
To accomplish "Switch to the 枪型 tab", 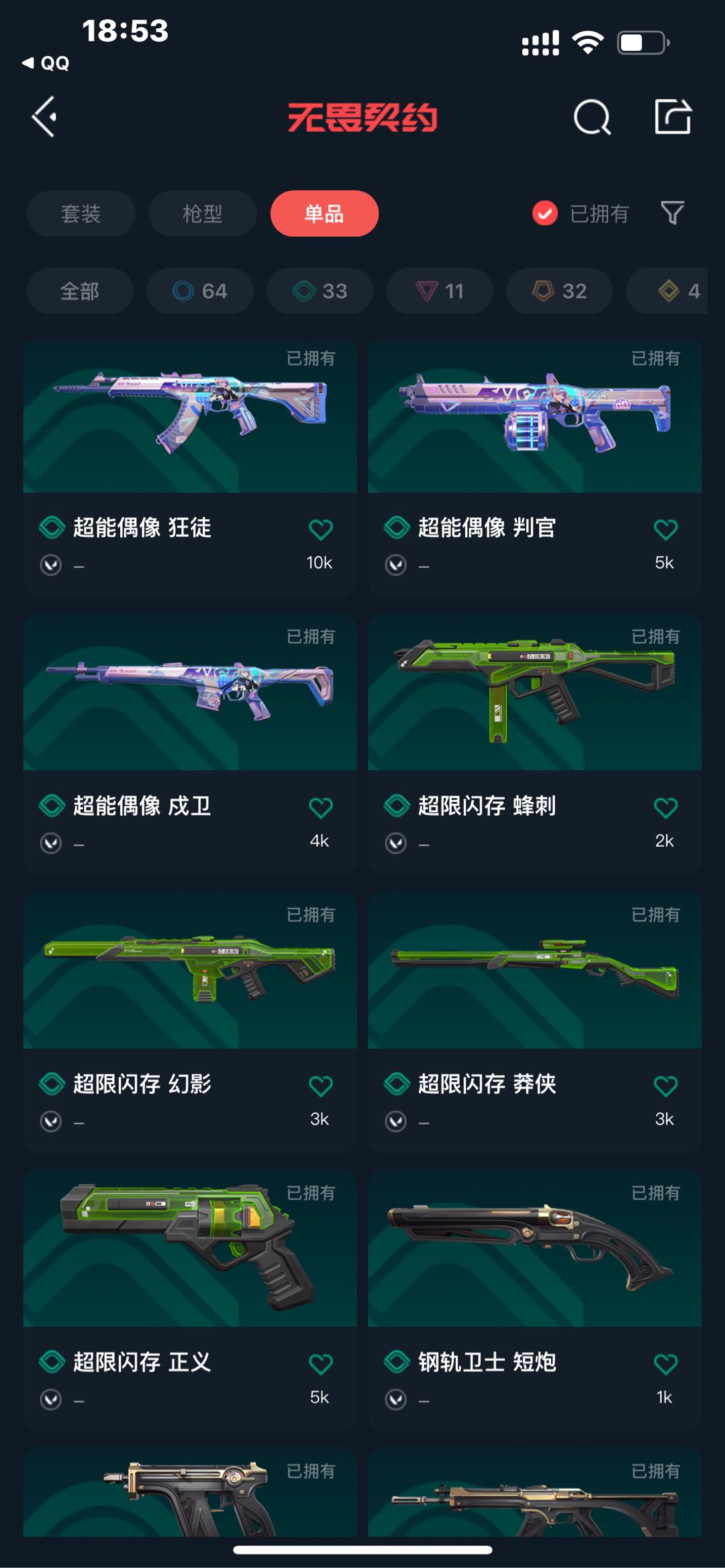I will 202,213.
